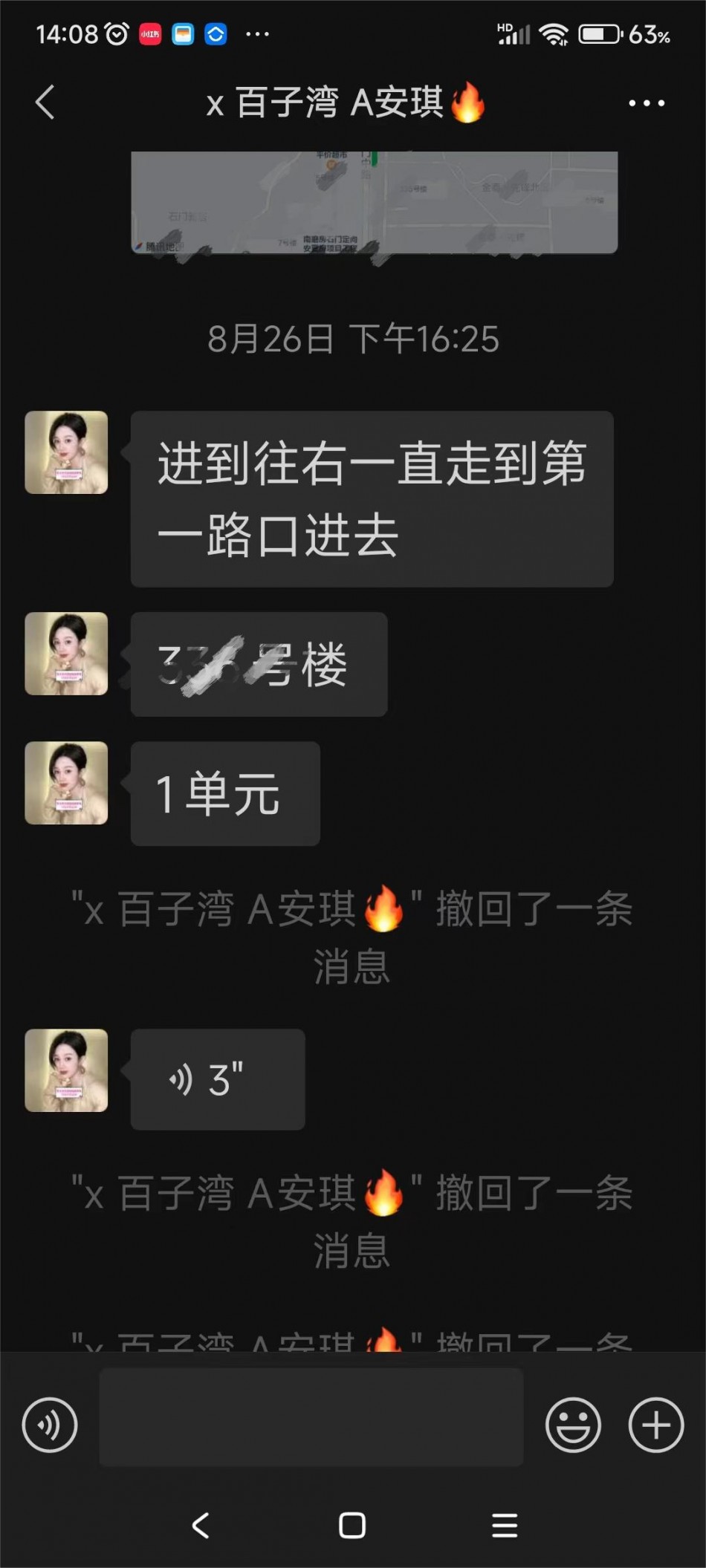This screenshot has height=1568, width=706.
Task: Open the shared location map message
Action: click(374, 202)
